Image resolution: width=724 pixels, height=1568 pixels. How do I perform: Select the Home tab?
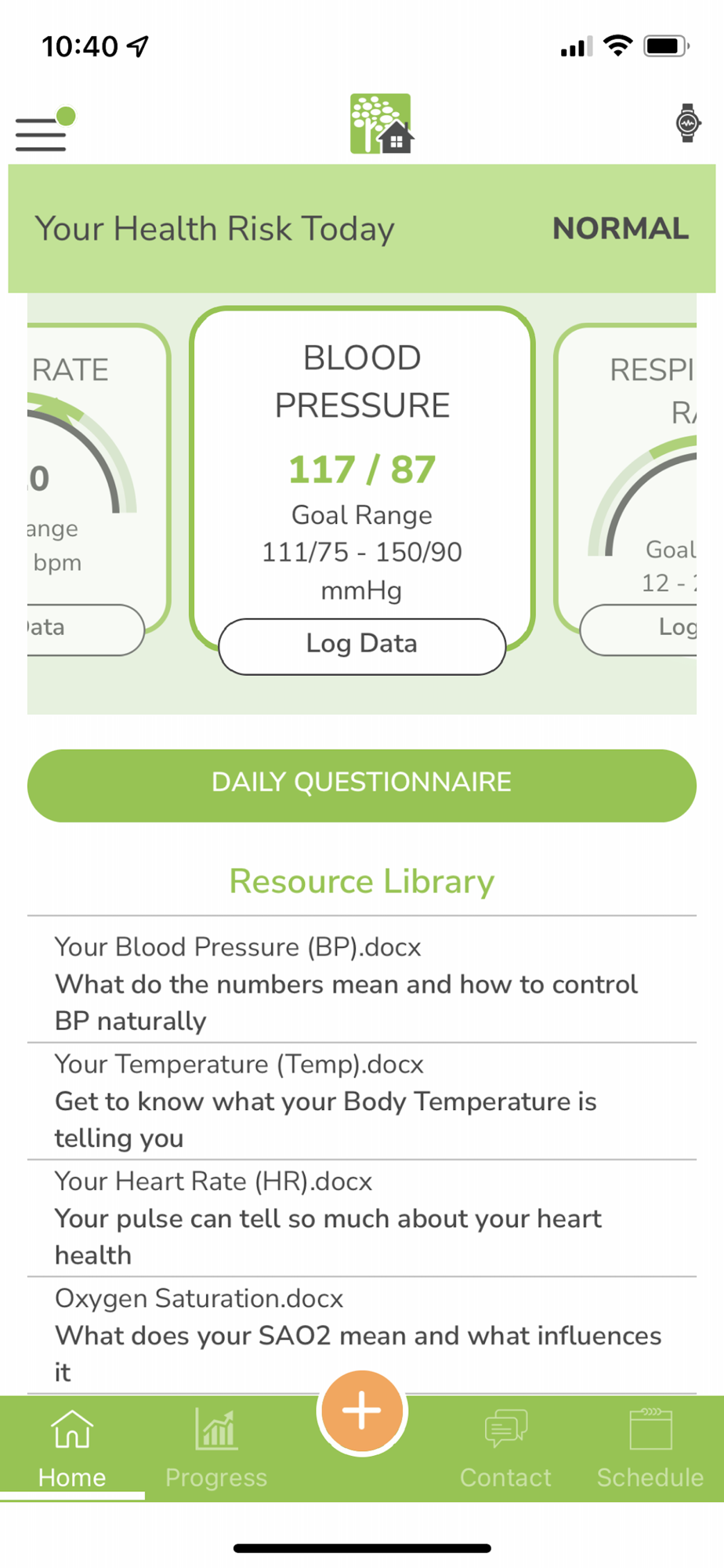[x=72, y=1449]
